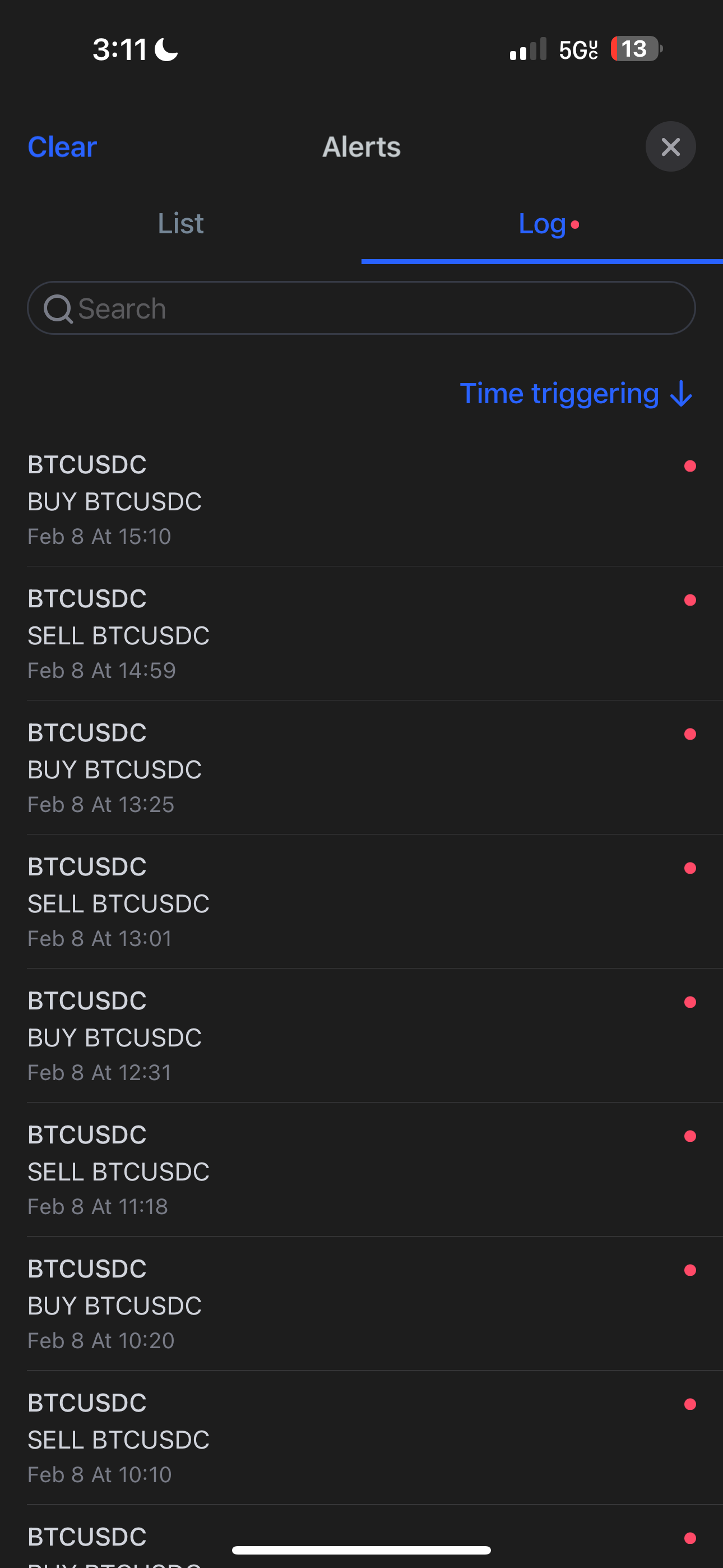This screenshot has height=1568, width=723.
Task: Tap the Search input field
Action: [361, 308]
